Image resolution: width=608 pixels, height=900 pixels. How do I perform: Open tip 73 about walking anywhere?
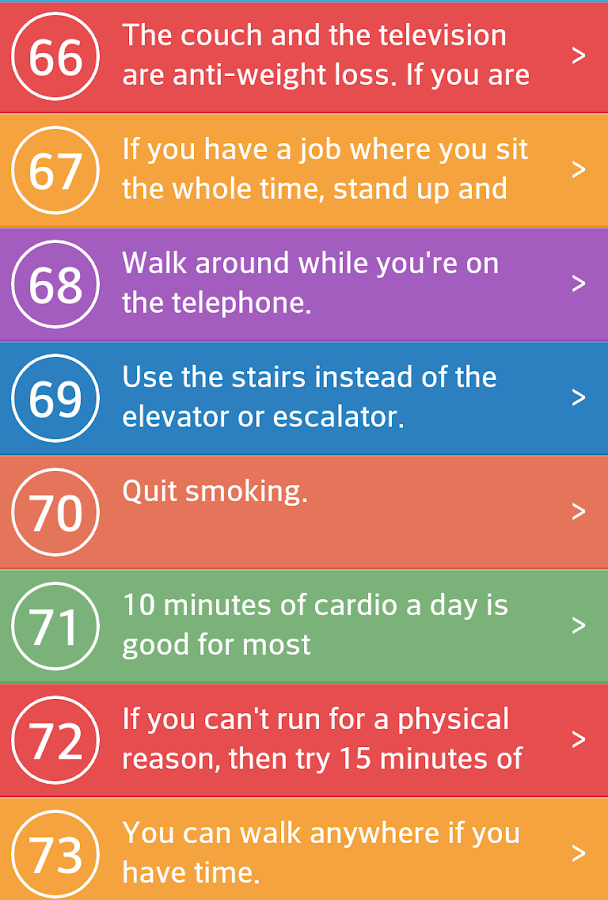click(x=304, y=852)
